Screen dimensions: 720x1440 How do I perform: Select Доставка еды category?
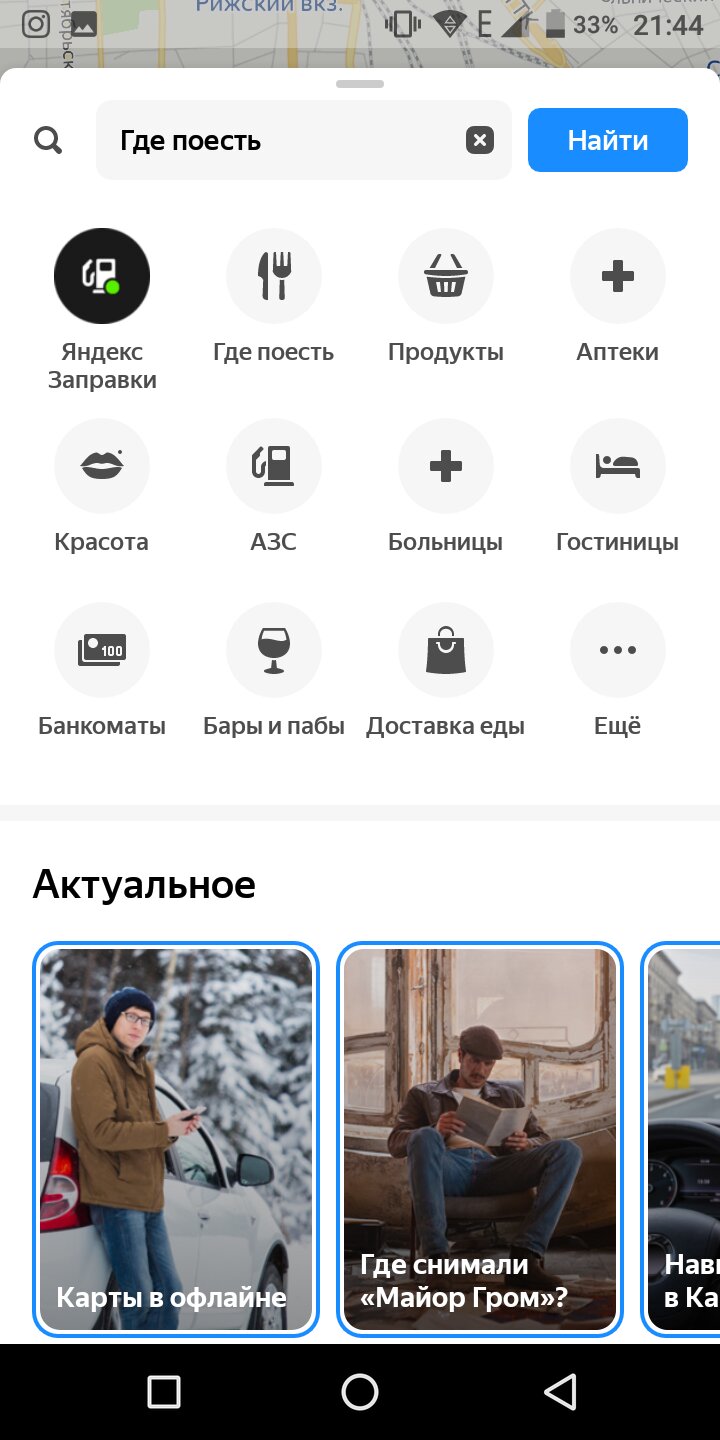pos(446,650)
